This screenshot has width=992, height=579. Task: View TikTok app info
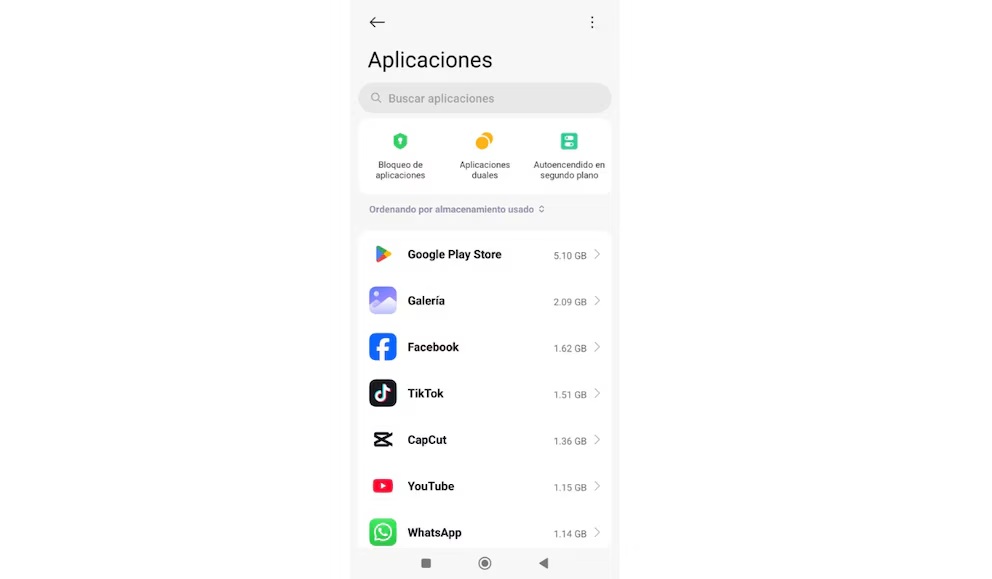point(485,394)
